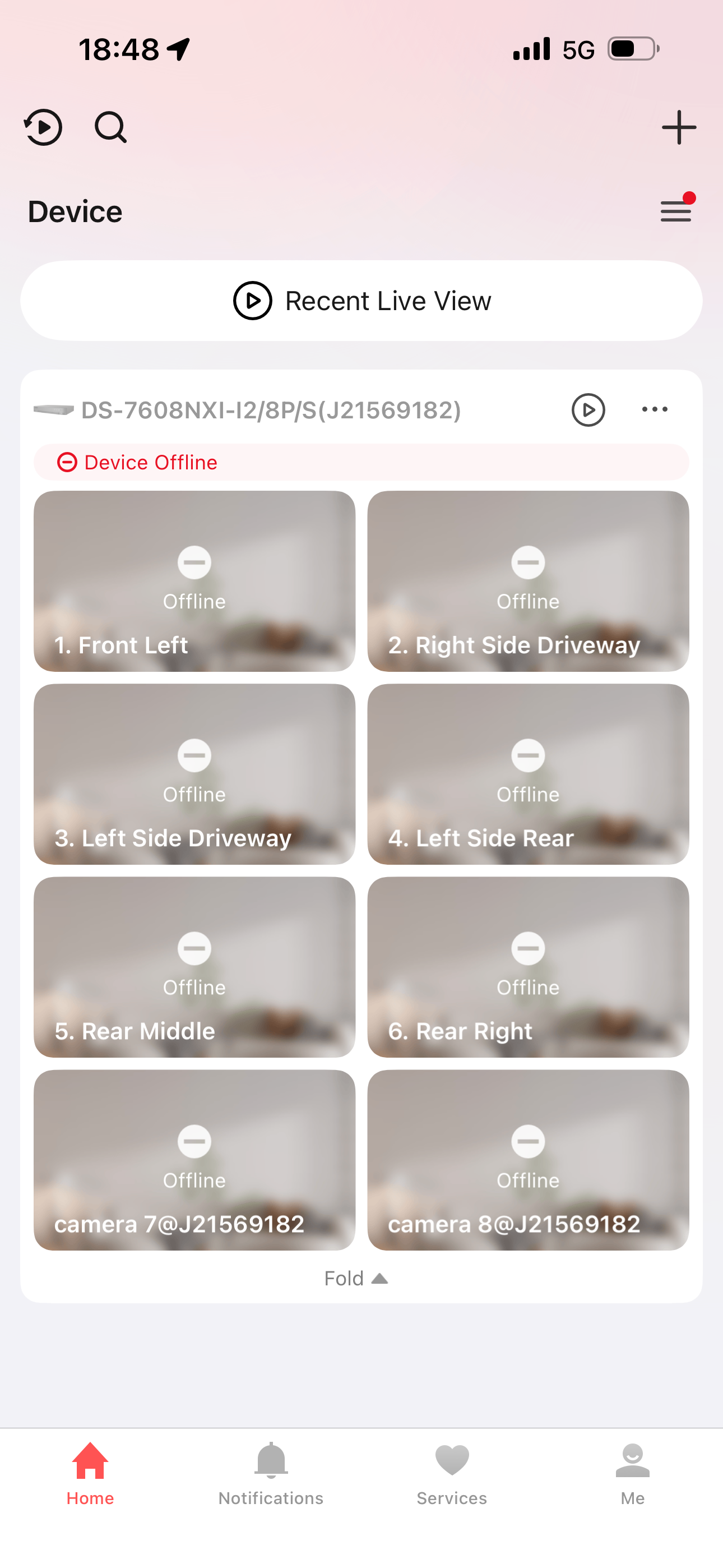Switch to the Notifications tab
723x1568 pixels.
(271, 1473)
